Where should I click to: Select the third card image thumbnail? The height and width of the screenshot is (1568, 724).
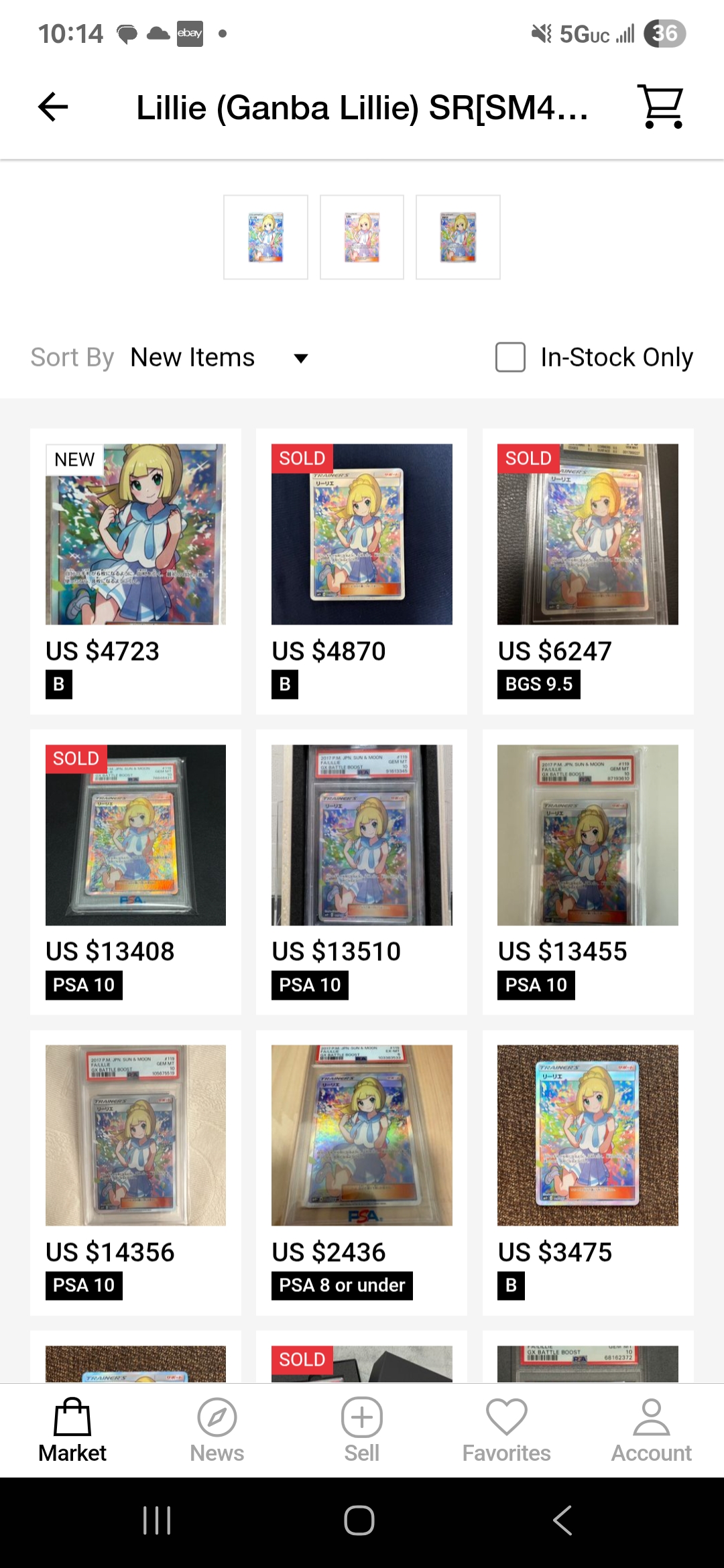coord(458,237)
